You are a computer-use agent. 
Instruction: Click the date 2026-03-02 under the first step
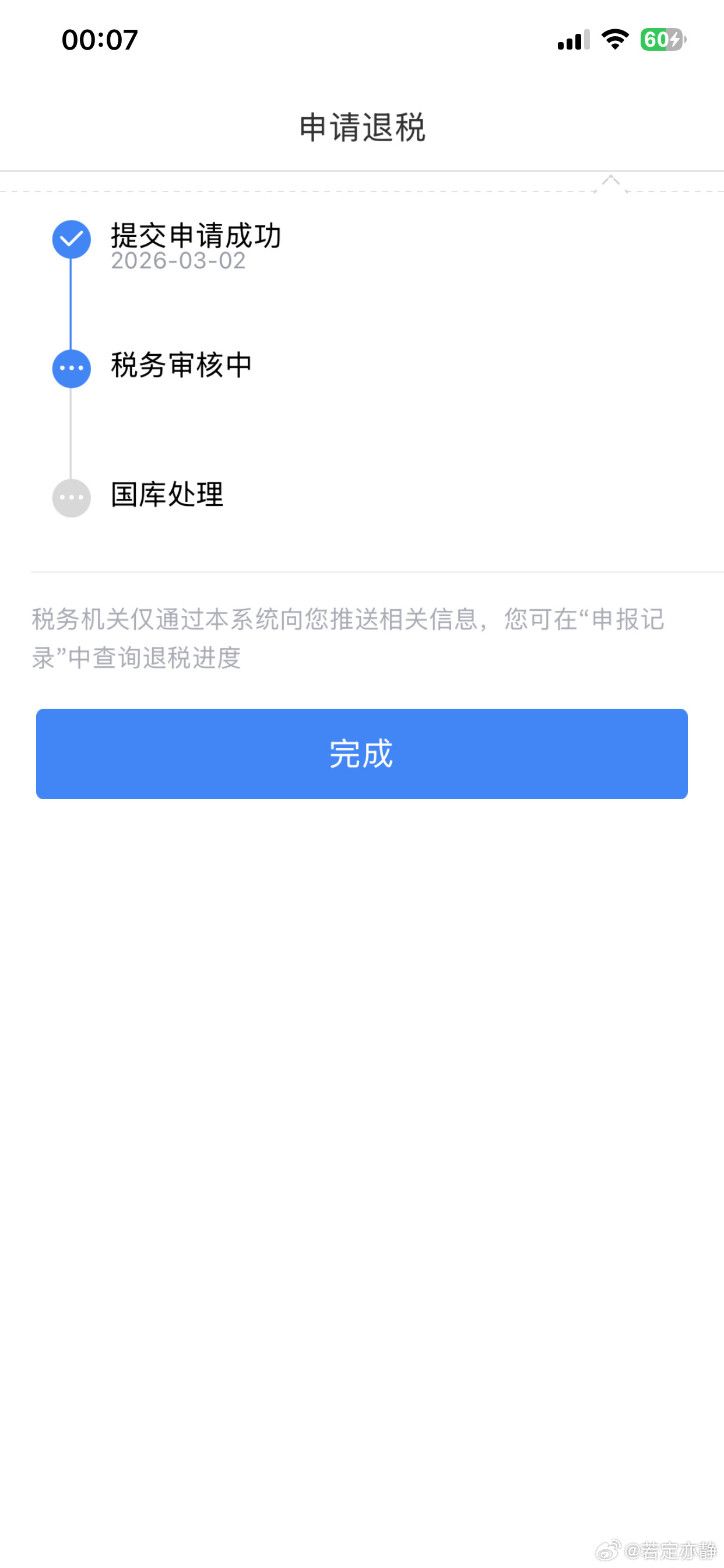(178, 262)
